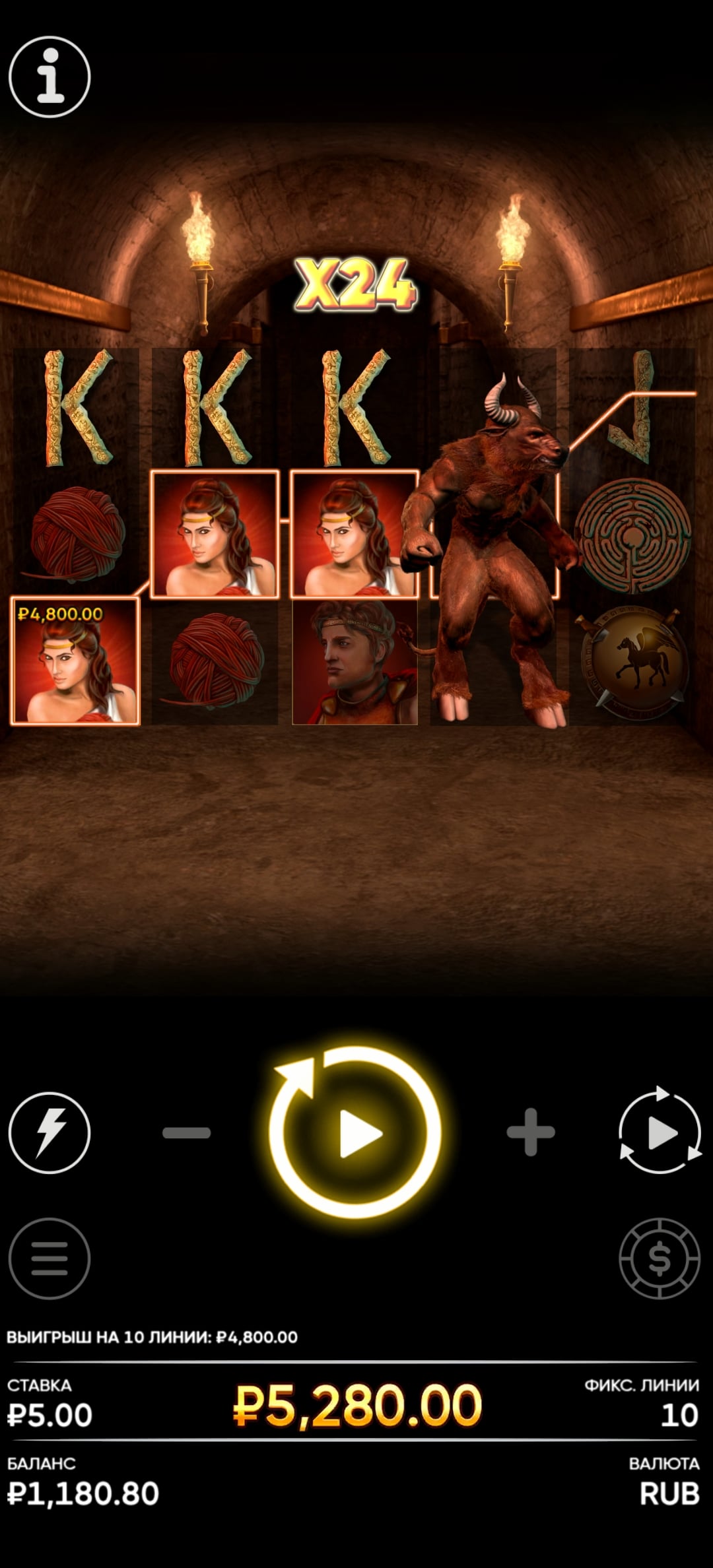Start autoplay spins
Image resolution: width=713 pixels, height=1568 pixels.
(660, 1132)
